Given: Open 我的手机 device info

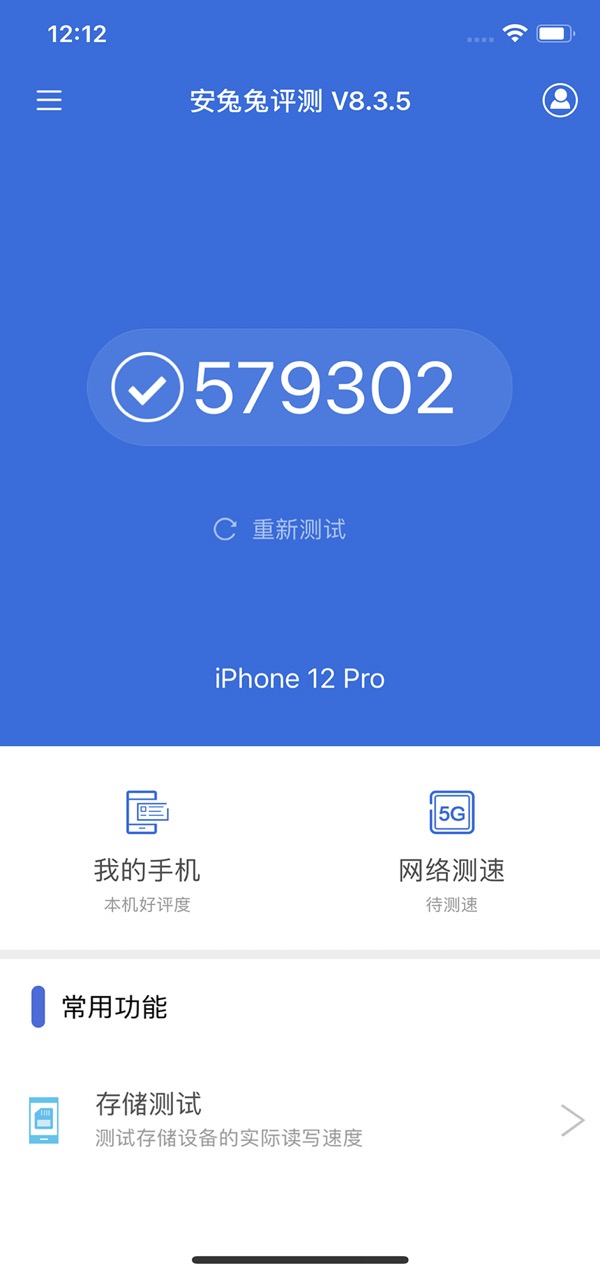Looking at the screenshot, I should [147, 850].
